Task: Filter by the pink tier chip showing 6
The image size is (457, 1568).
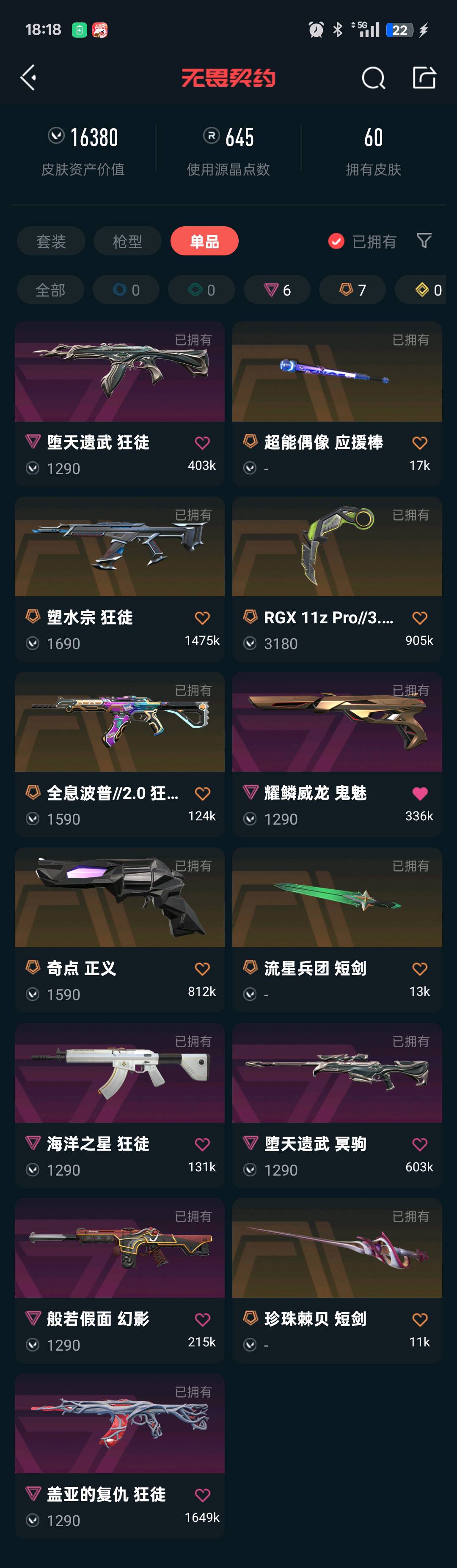Action: pos(277,290)
